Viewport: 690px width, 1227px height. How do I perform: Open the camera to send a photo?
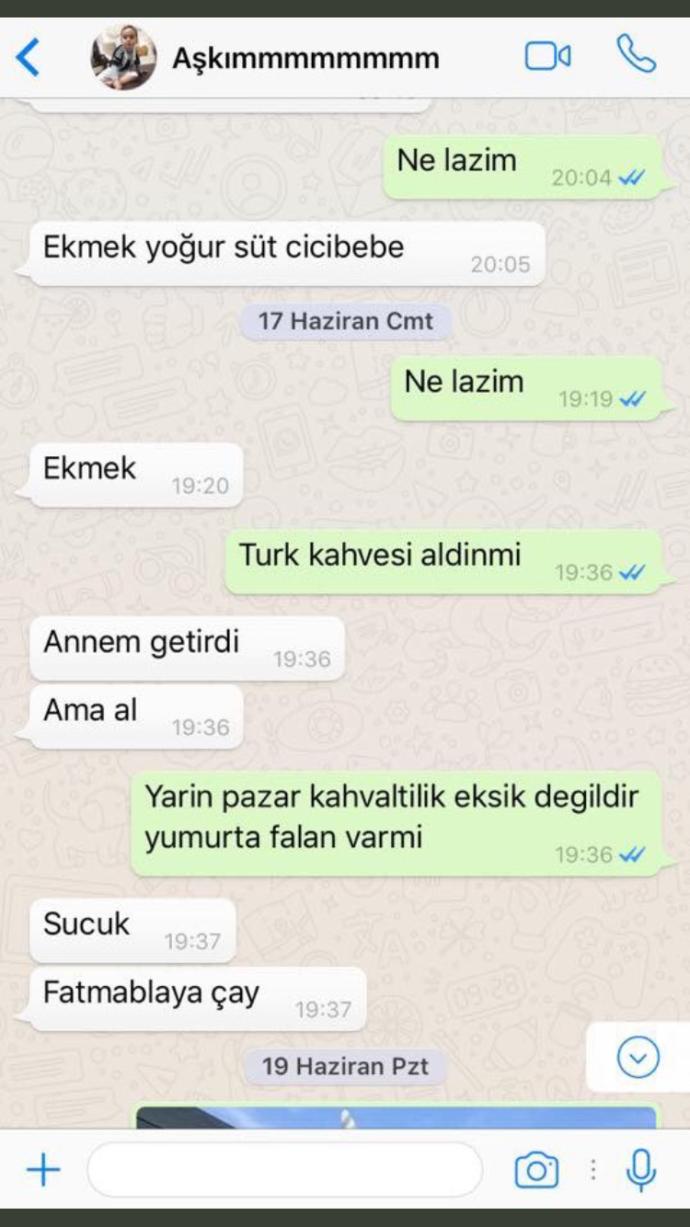(536, 1169)
